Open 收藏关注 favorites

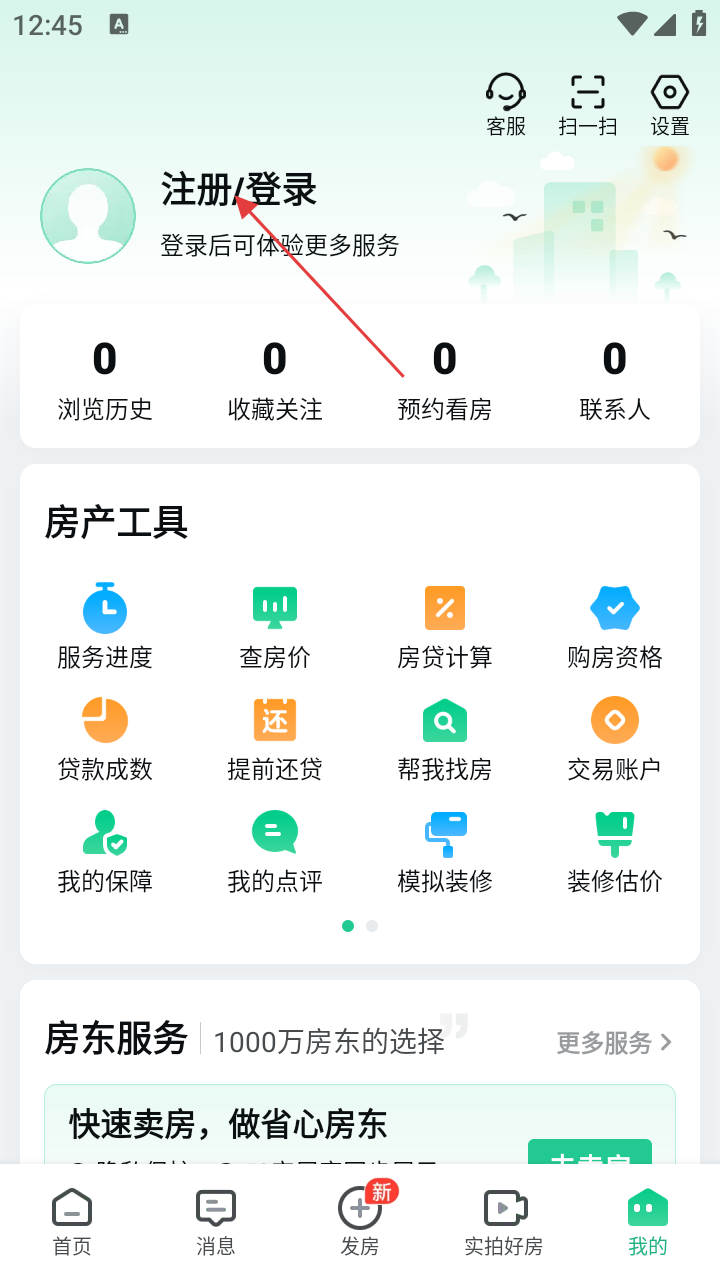tap(275, 380)
